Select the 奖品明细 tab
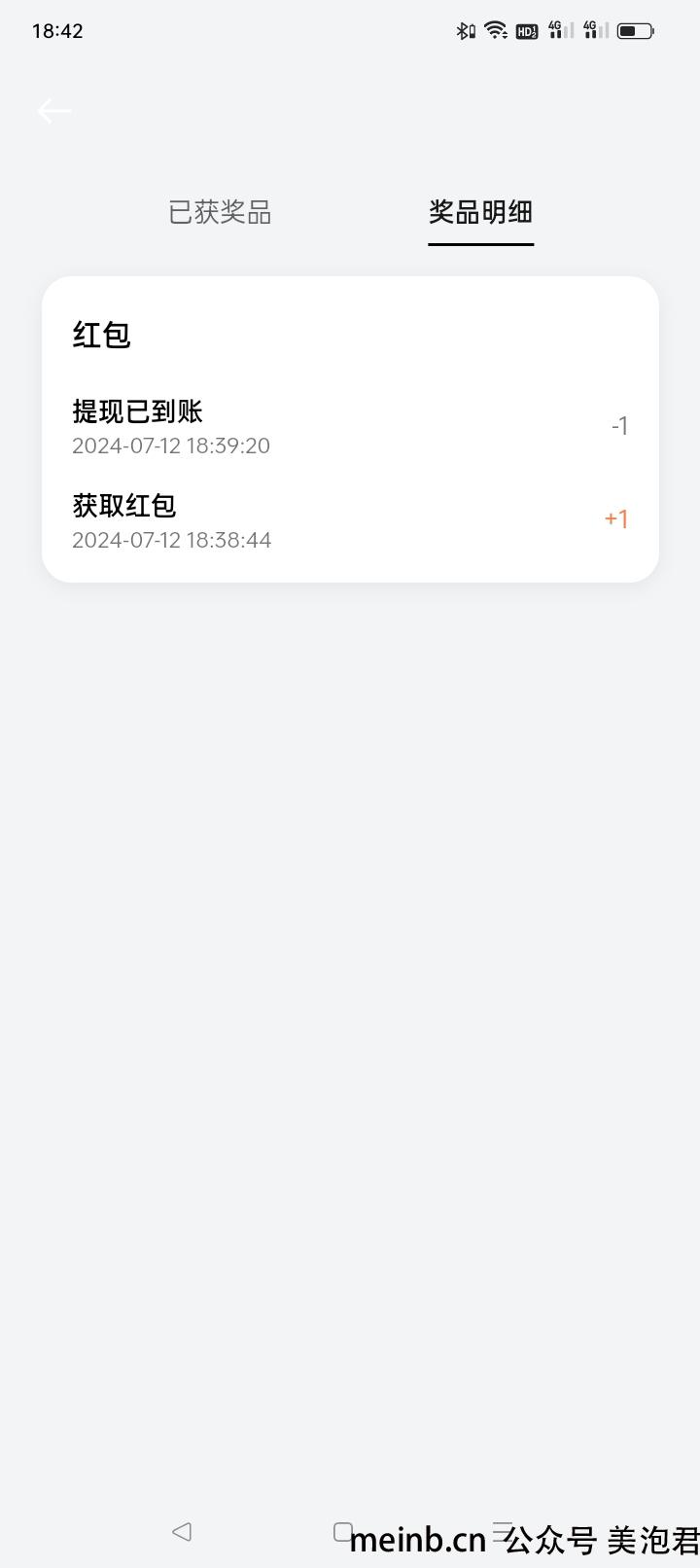The height and width of the screenshot is (1568, 700). [x=480, y=212]
